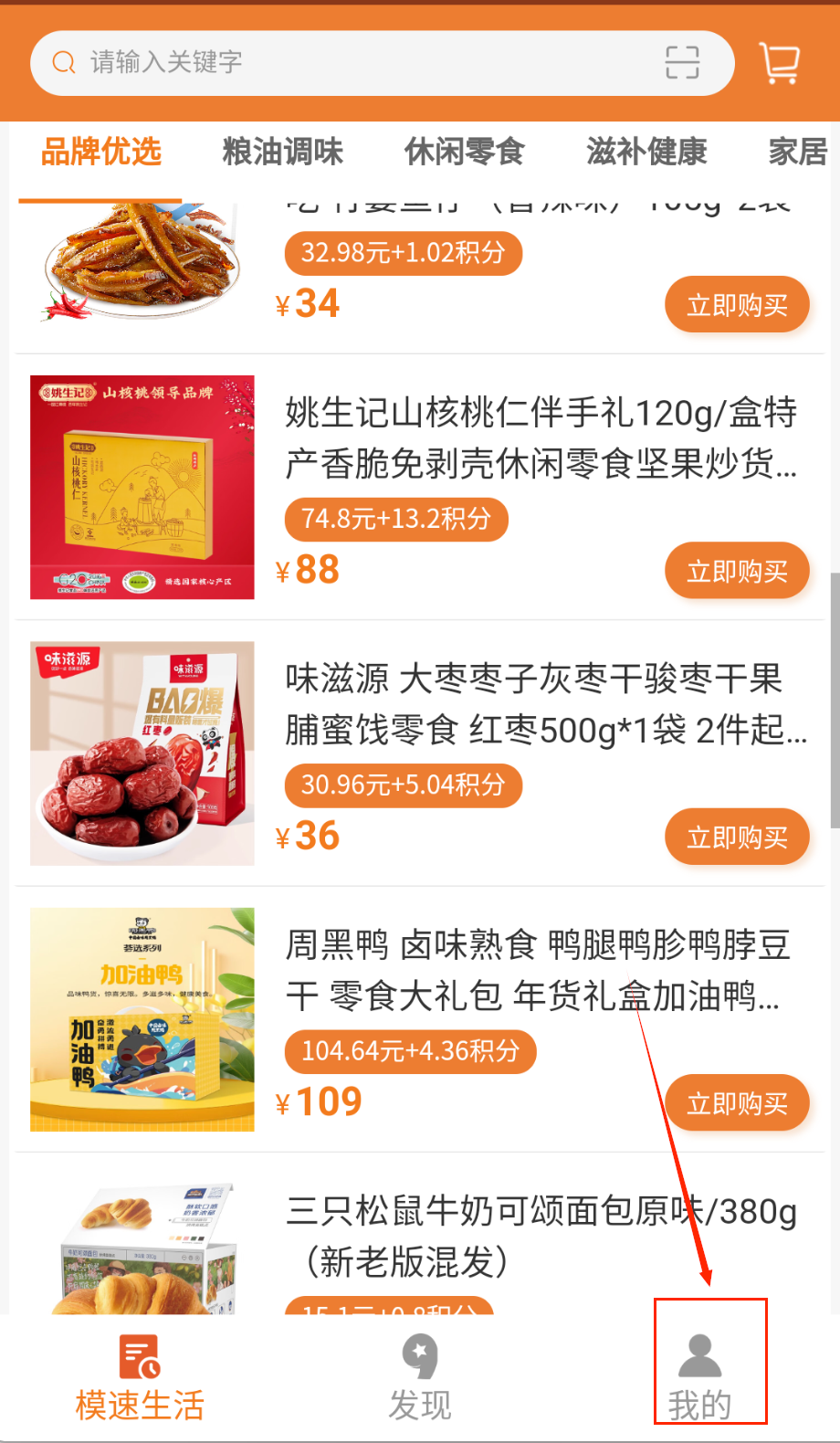Switch to the 家居 category tab

pyautogui.click(x=797, y=152)
